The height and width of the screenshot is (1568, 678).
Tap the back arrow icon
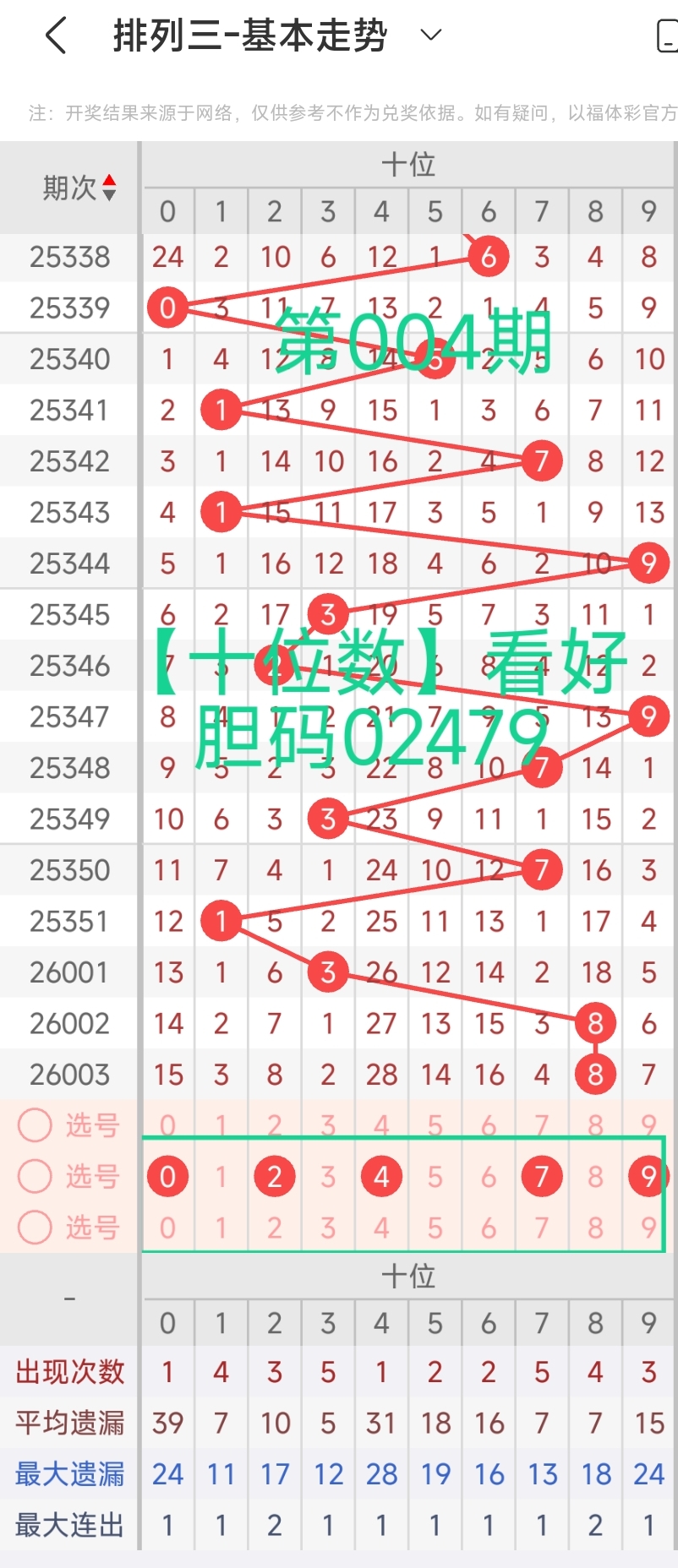[57, 35]
